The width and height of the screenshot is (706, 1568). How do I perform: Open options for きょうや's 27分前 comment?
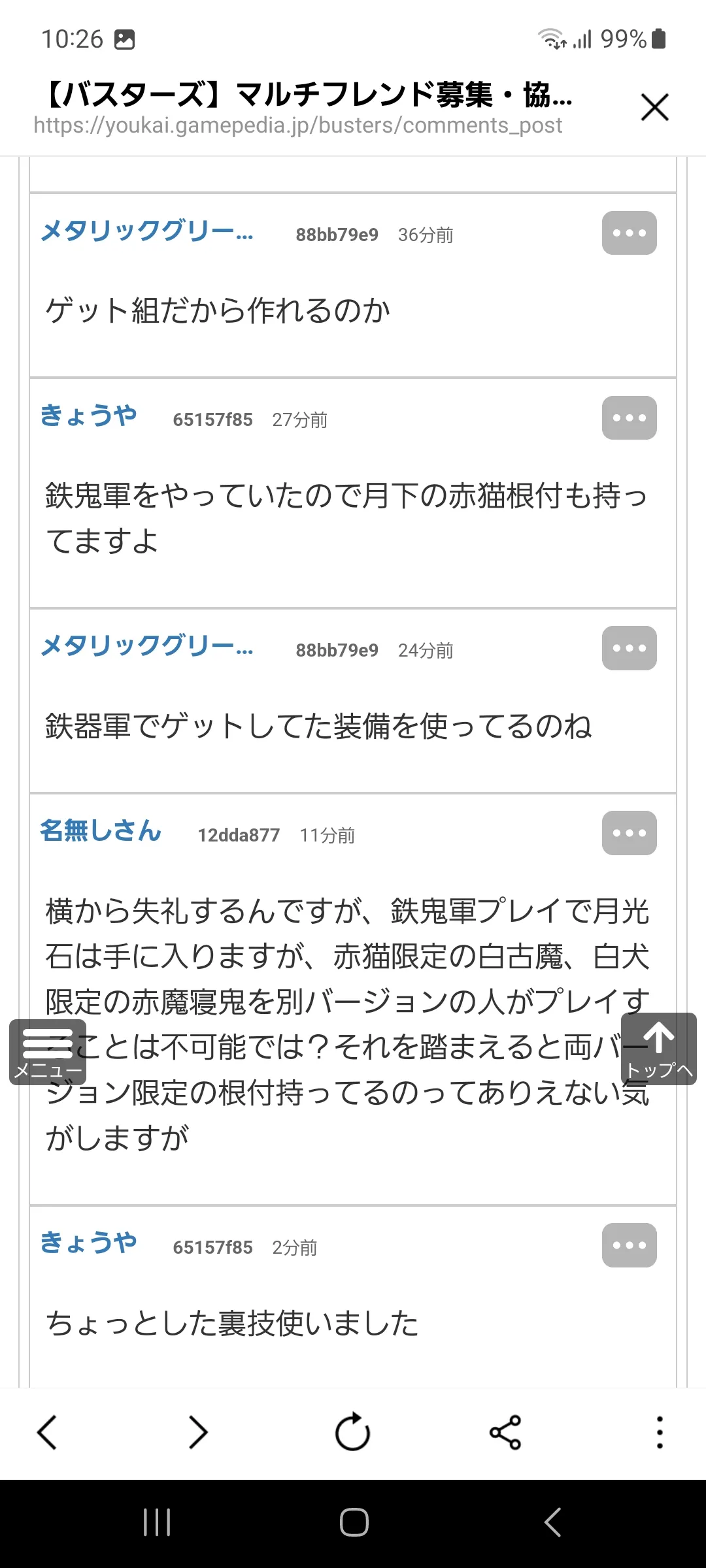pos(629,418)
